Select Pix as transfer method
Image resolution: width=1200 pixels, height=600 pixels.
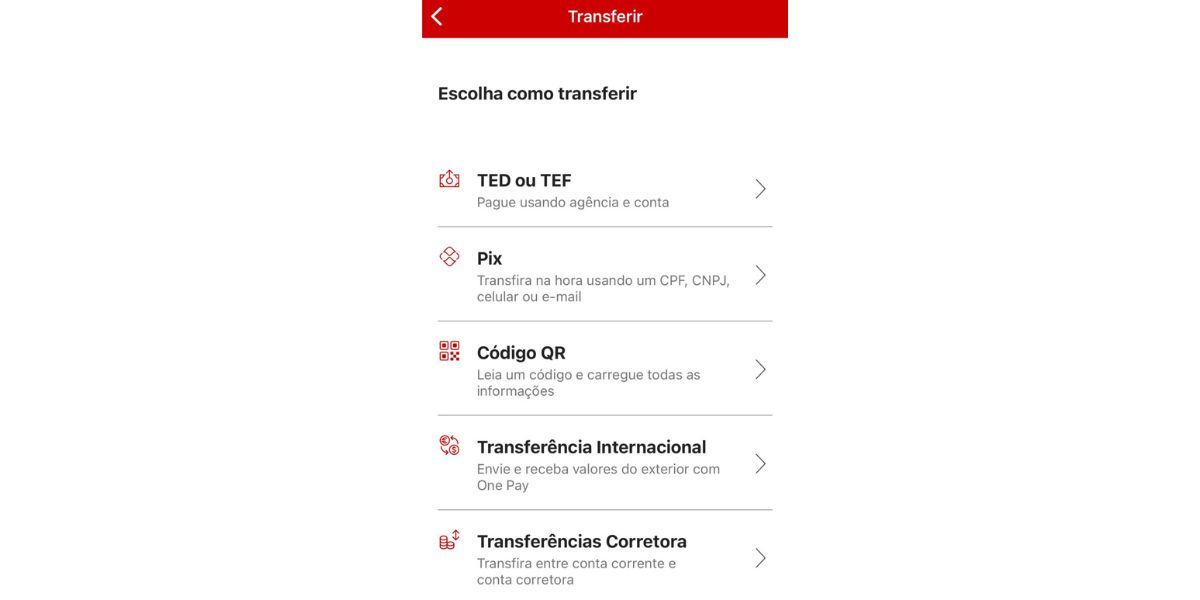point(604,275)
